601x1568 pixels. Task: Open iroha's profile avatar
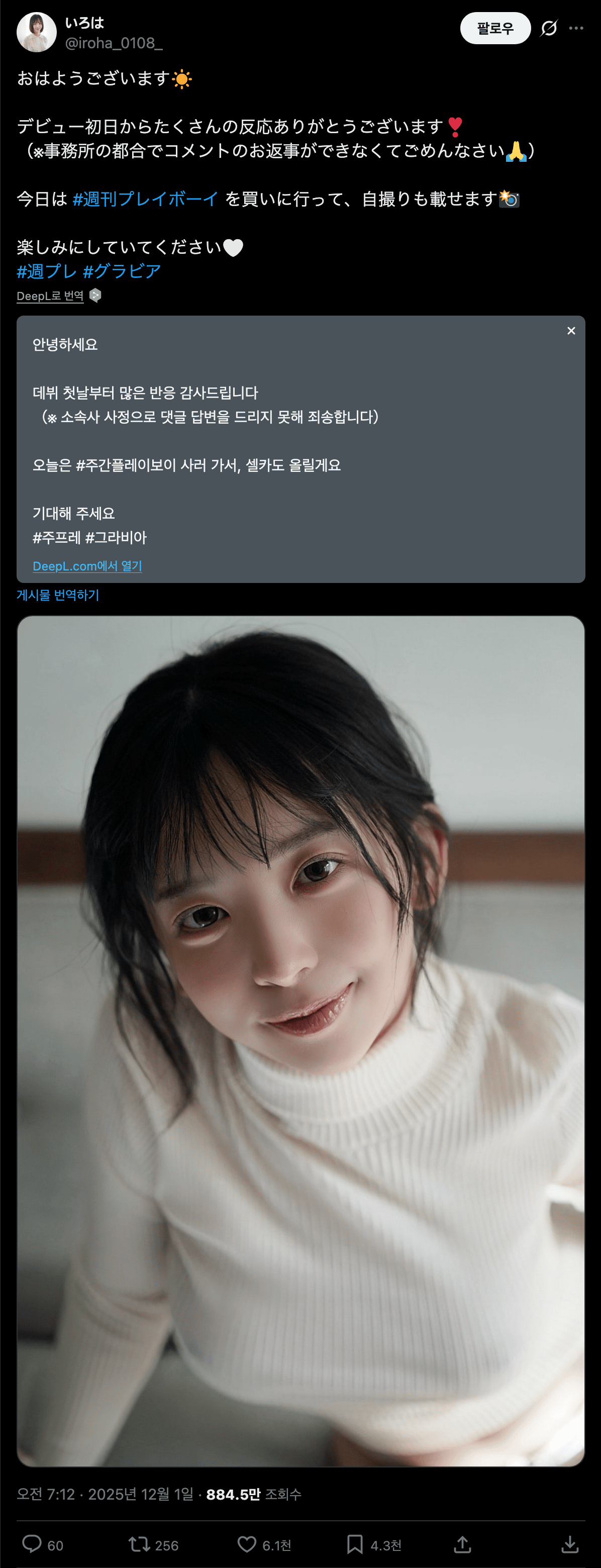tap(37, 32)
